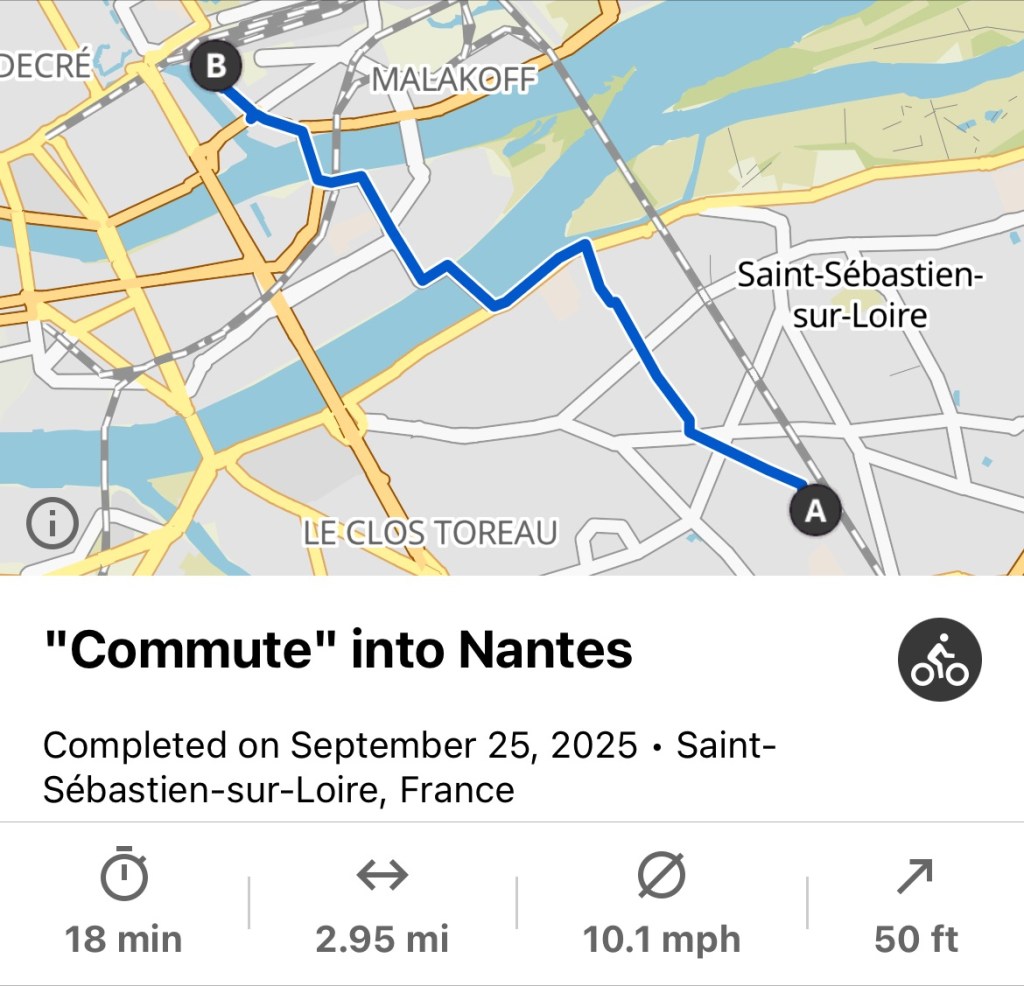Select the route end marker B
This screenshot has height=986, width=1024.
pos(215,66)
